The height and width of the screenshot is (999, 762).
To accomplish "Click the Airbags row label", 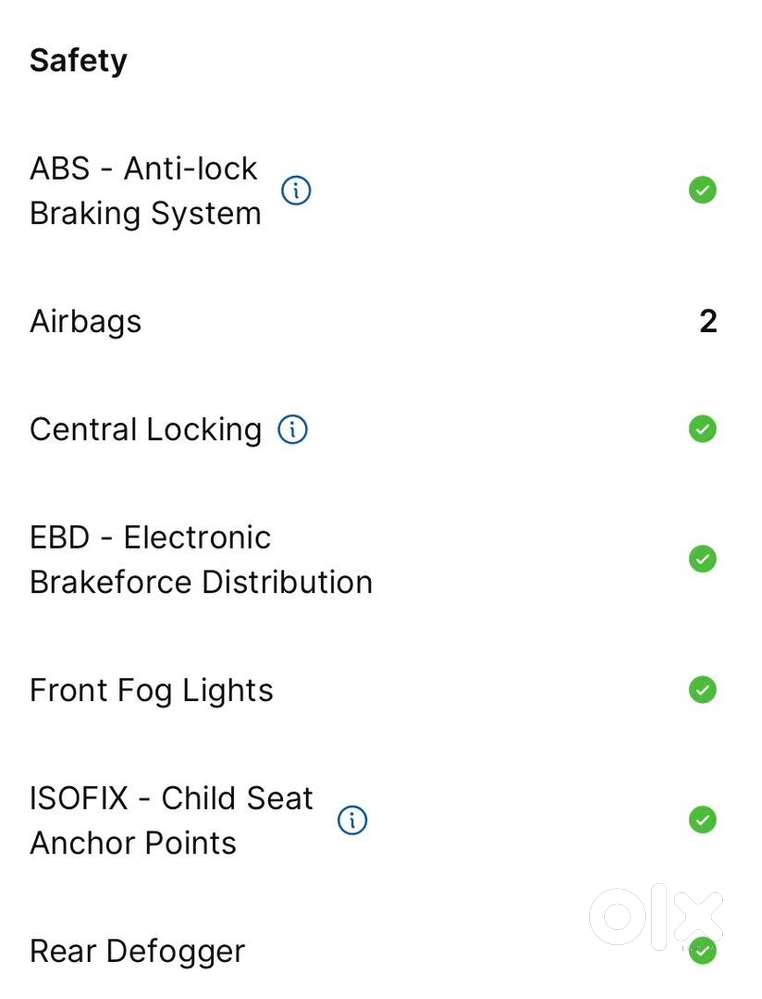I will [x=85, y=321].
